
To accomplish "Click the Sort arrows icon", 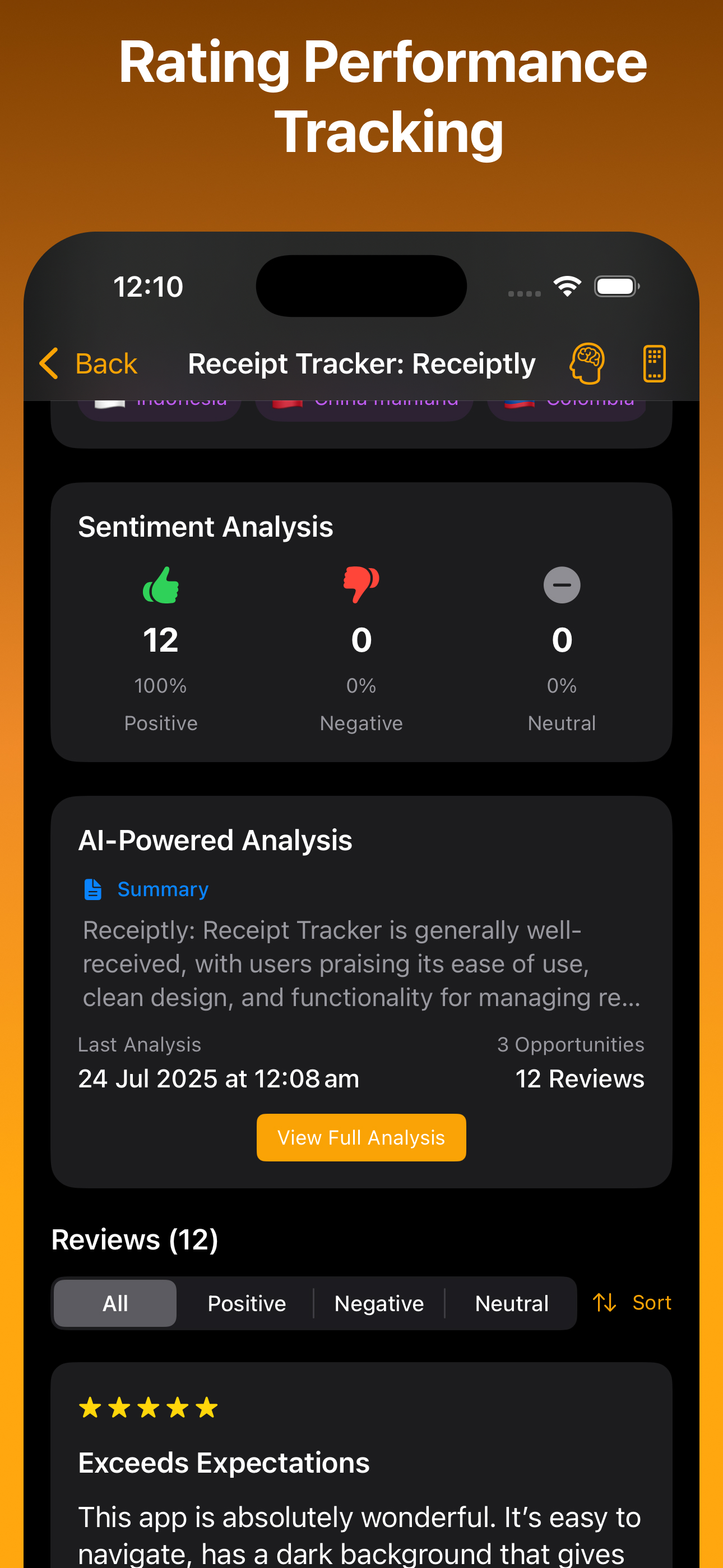I will (604, 1303).
